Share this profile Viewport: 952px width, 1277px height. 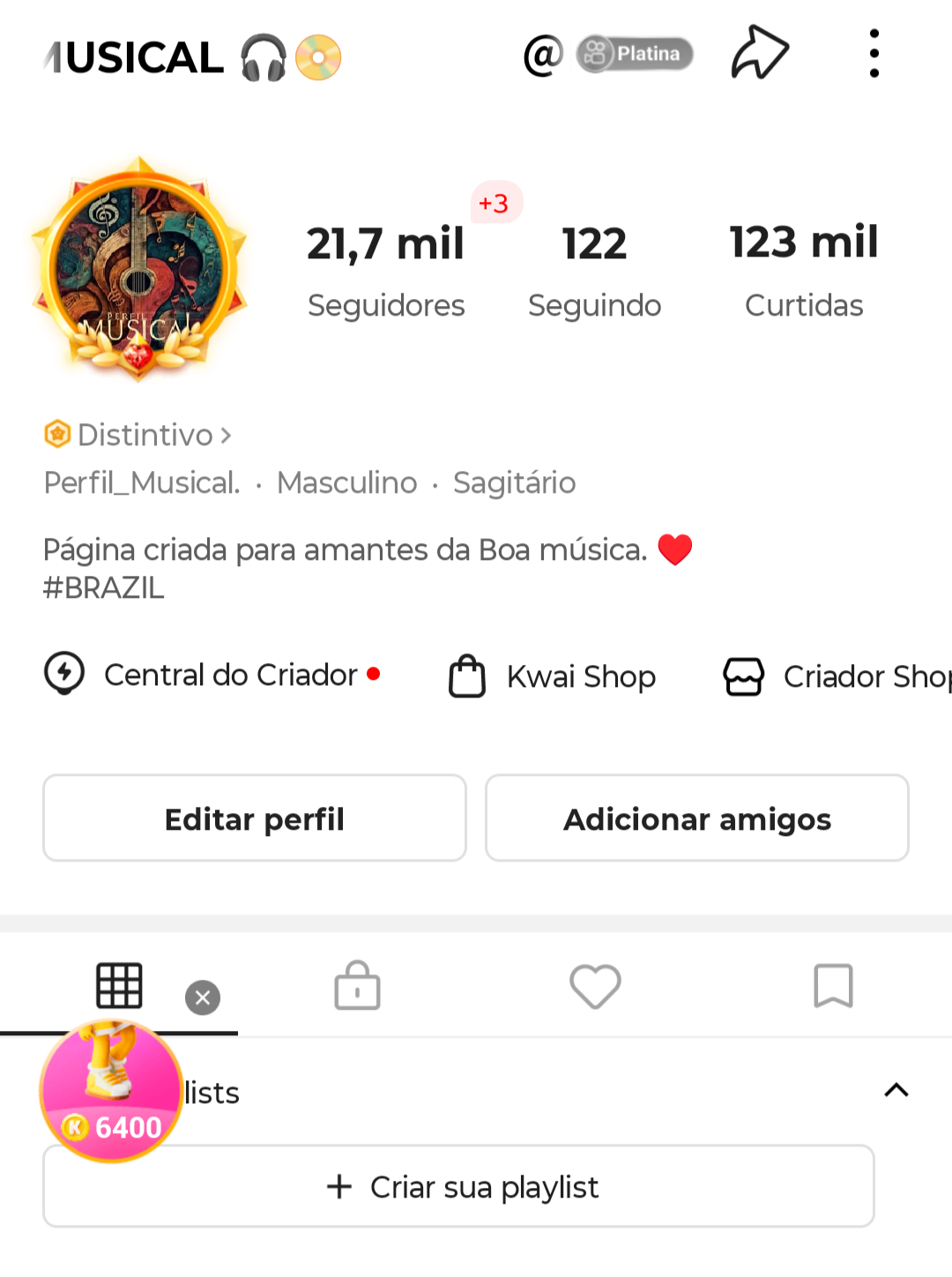click(759, 53)
